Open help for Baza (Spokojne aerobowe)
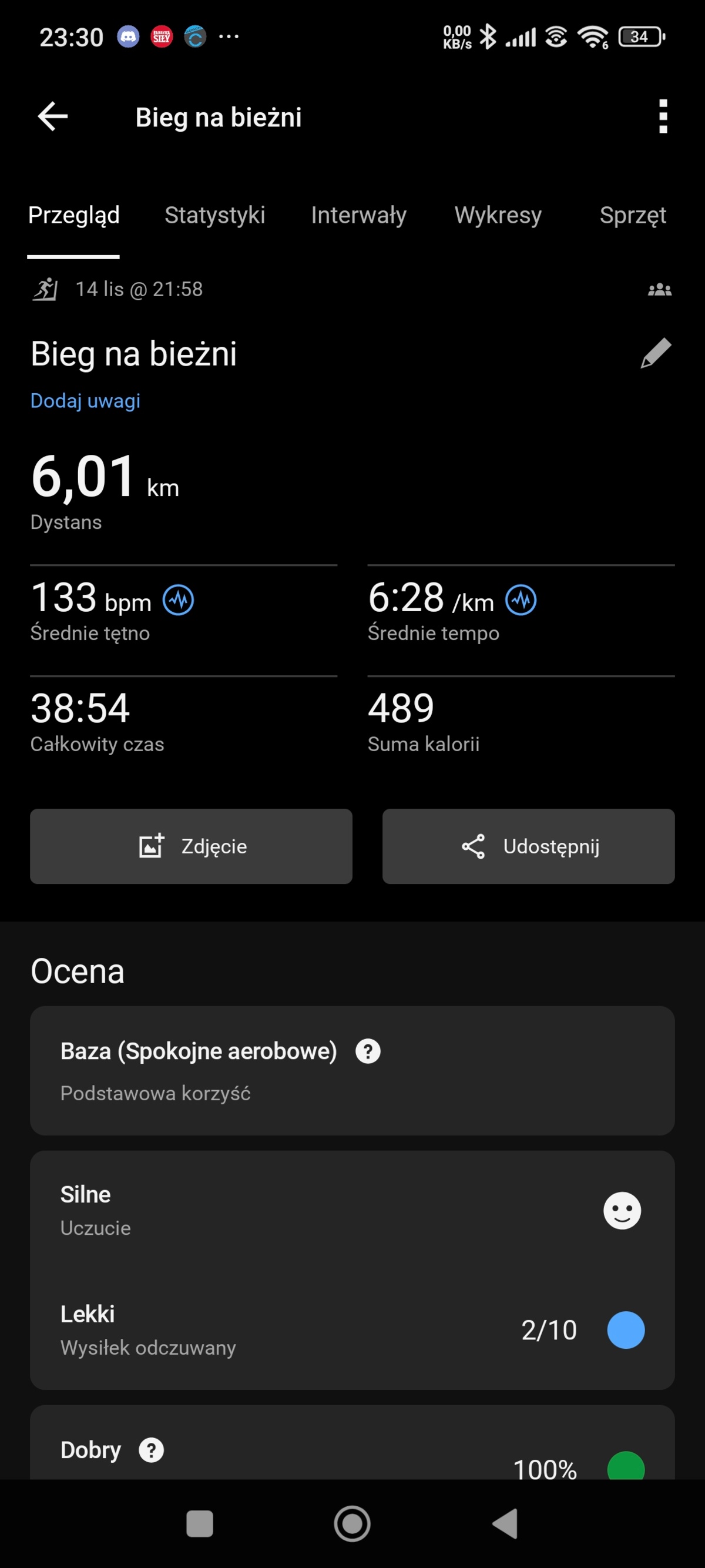Image resolution: width=705 pixels, height=1568 pixels. tap(368, 1051)
